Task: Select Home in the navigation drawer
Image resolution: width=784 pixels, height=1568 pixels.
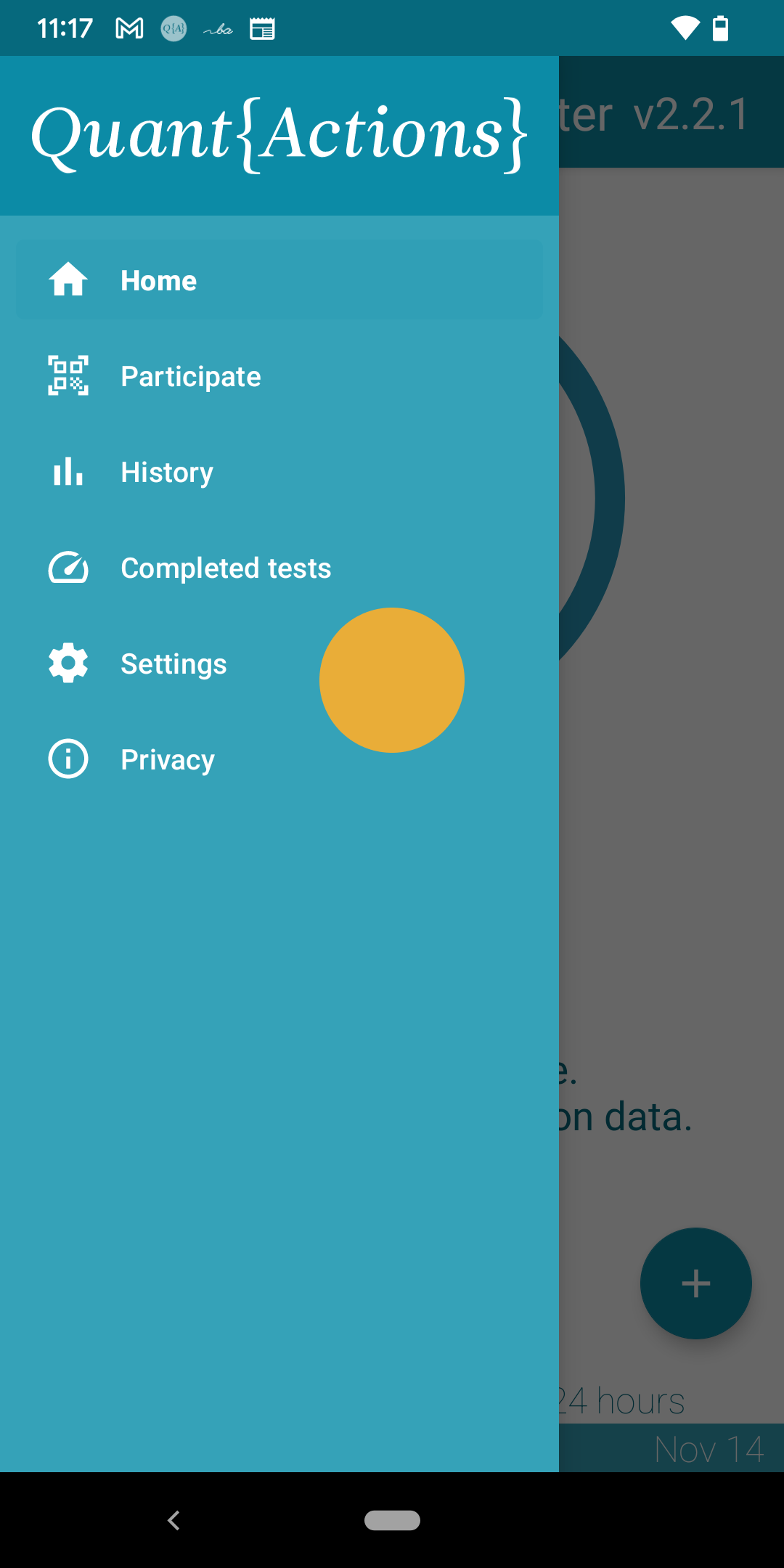Action: pyautogui.click(x=279, y=280)
